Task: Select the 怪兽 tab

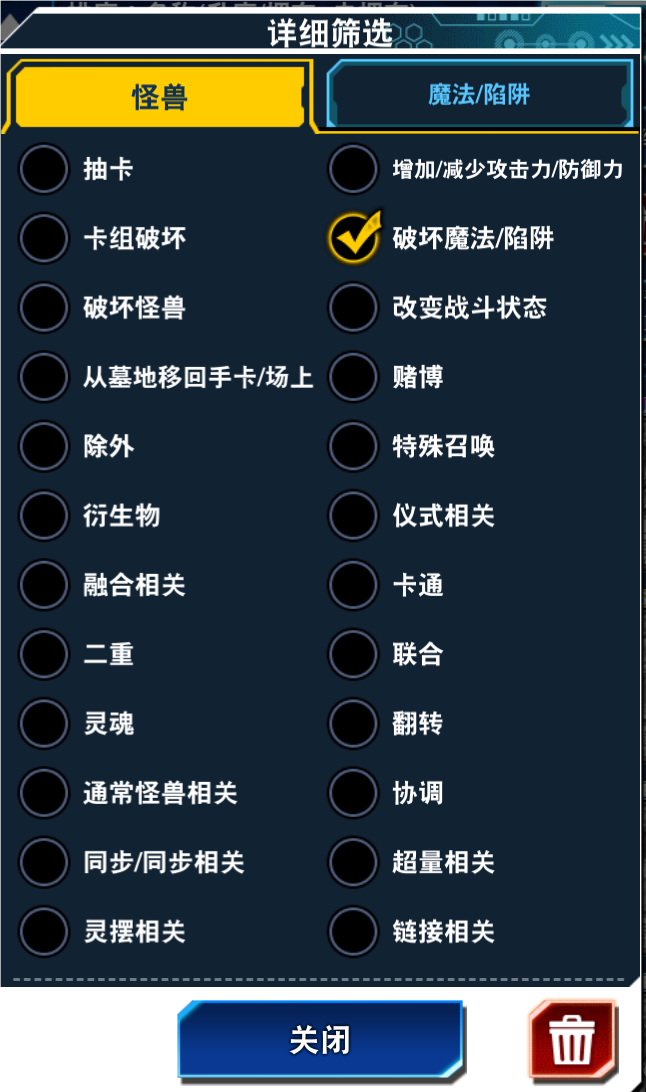Action: [x=159, y=96]
